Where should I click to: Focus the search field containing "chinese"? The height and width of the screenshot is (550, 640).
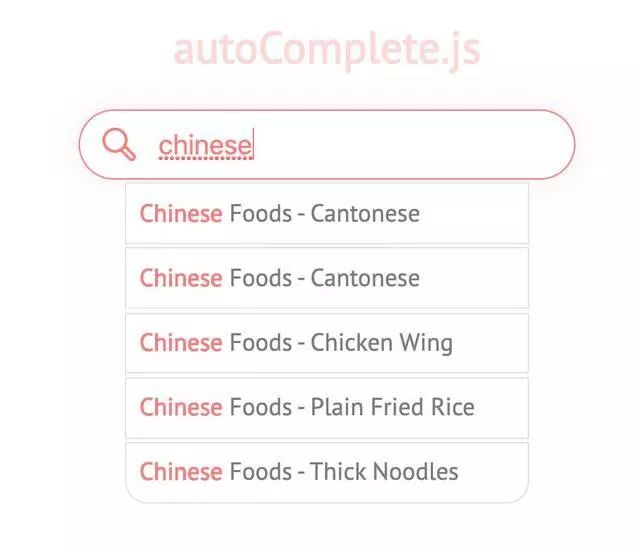point(360,146)
